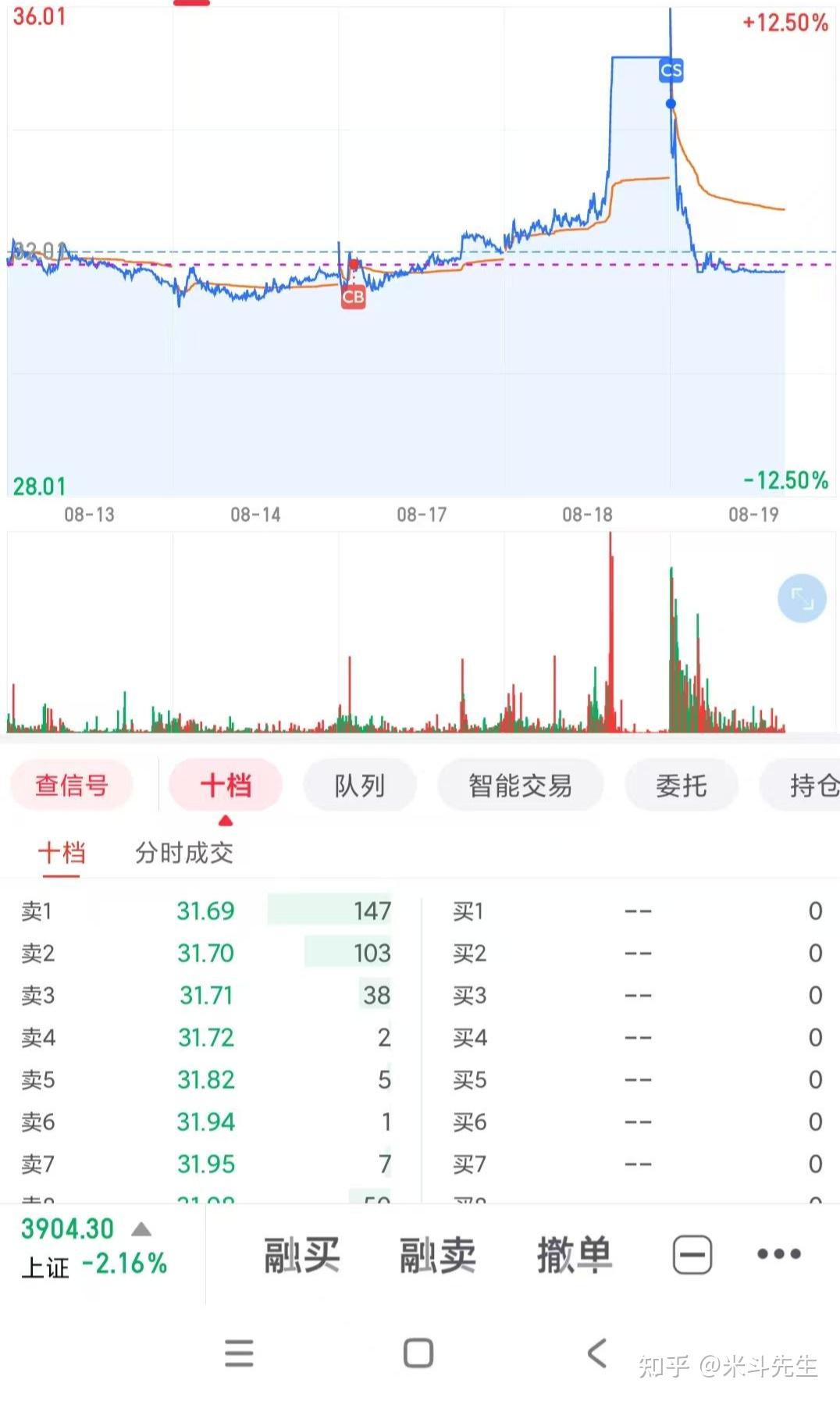Select the 卖2 price row 31.70
The image size is (840, 1401).
tap(206, 953)
